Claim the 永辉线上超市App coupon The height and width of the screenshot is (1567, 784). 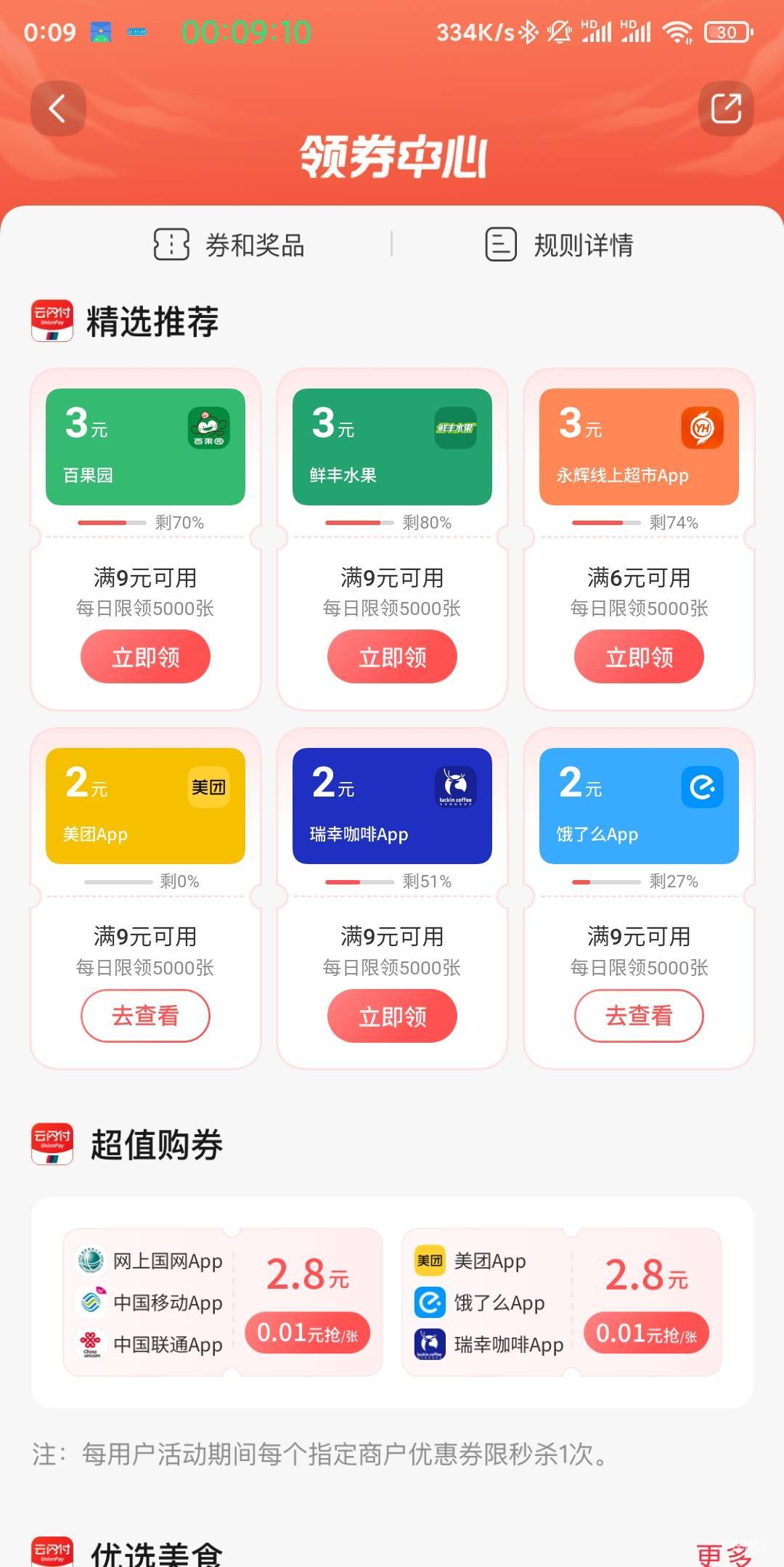[639, 656]
